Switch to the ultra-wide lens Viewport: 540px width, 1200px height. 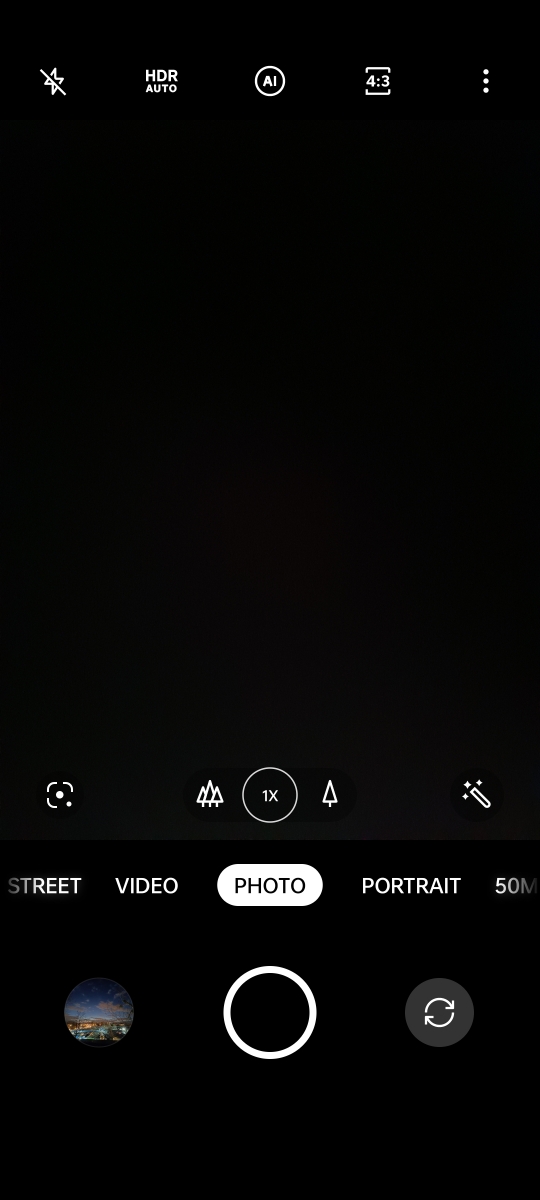210,795
